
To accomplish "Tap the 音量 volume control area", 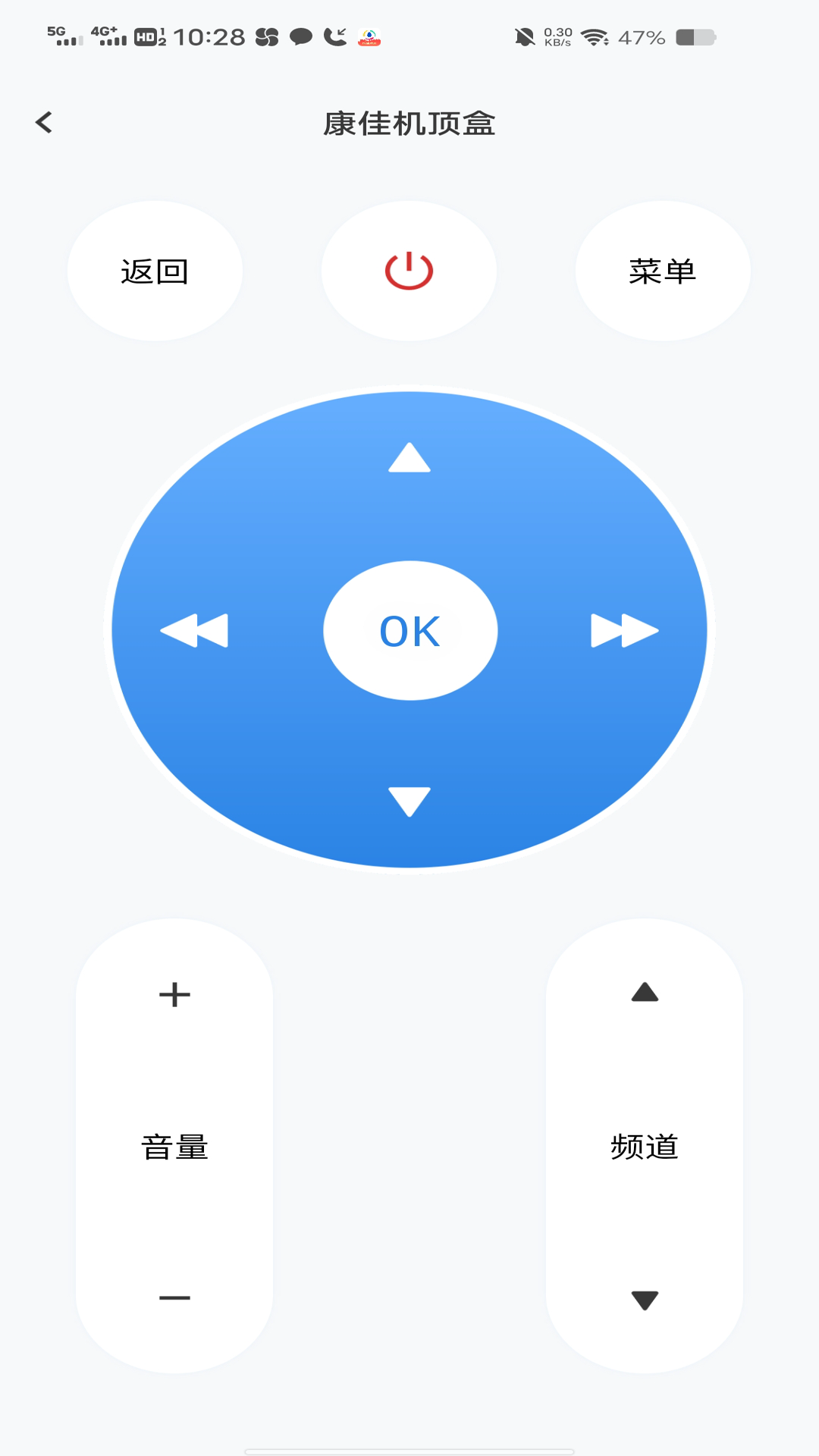I will 174,1147.
